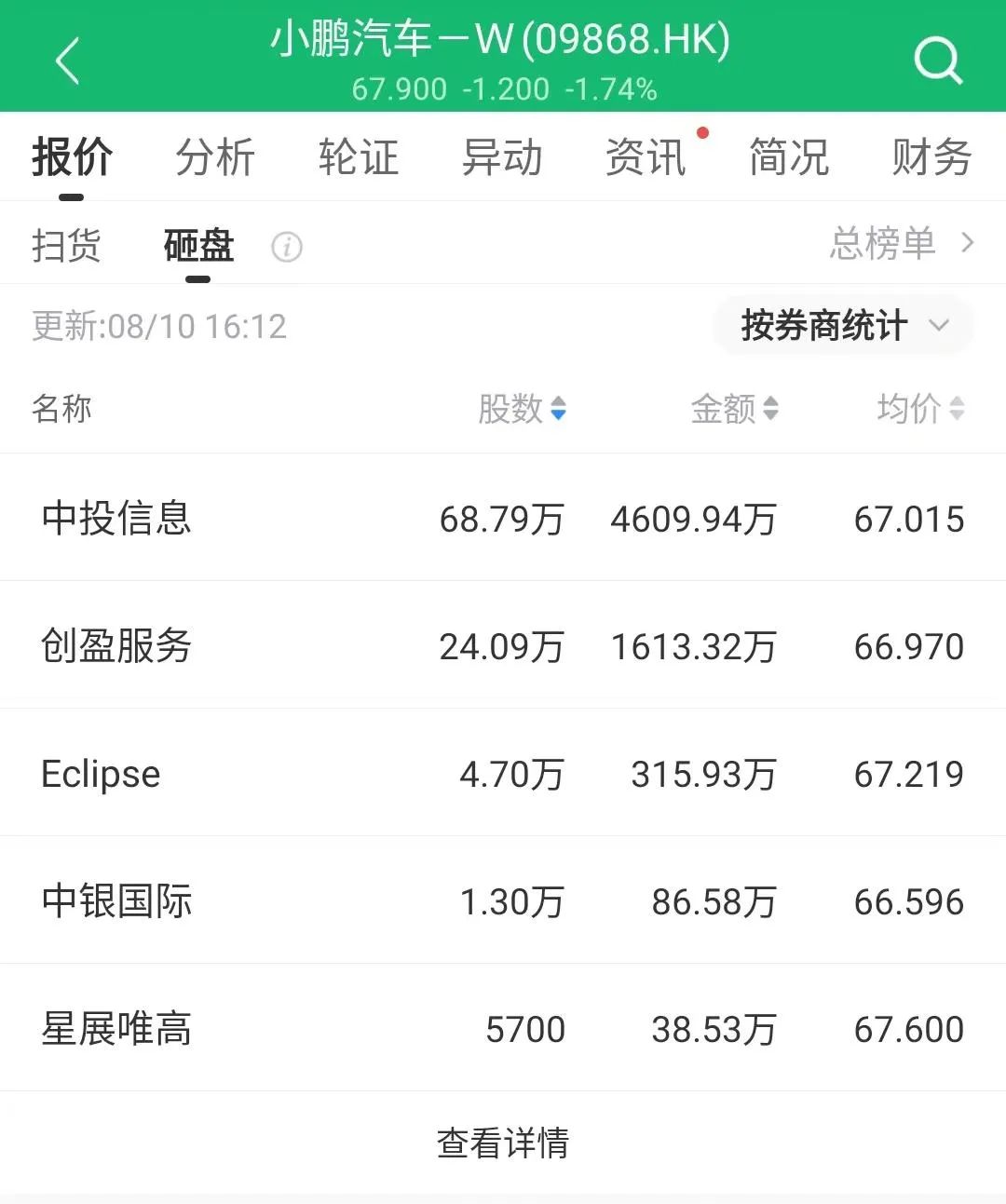Select the 财务 tab
The height and width of the screenshot is (1204, 1006).
930,156
